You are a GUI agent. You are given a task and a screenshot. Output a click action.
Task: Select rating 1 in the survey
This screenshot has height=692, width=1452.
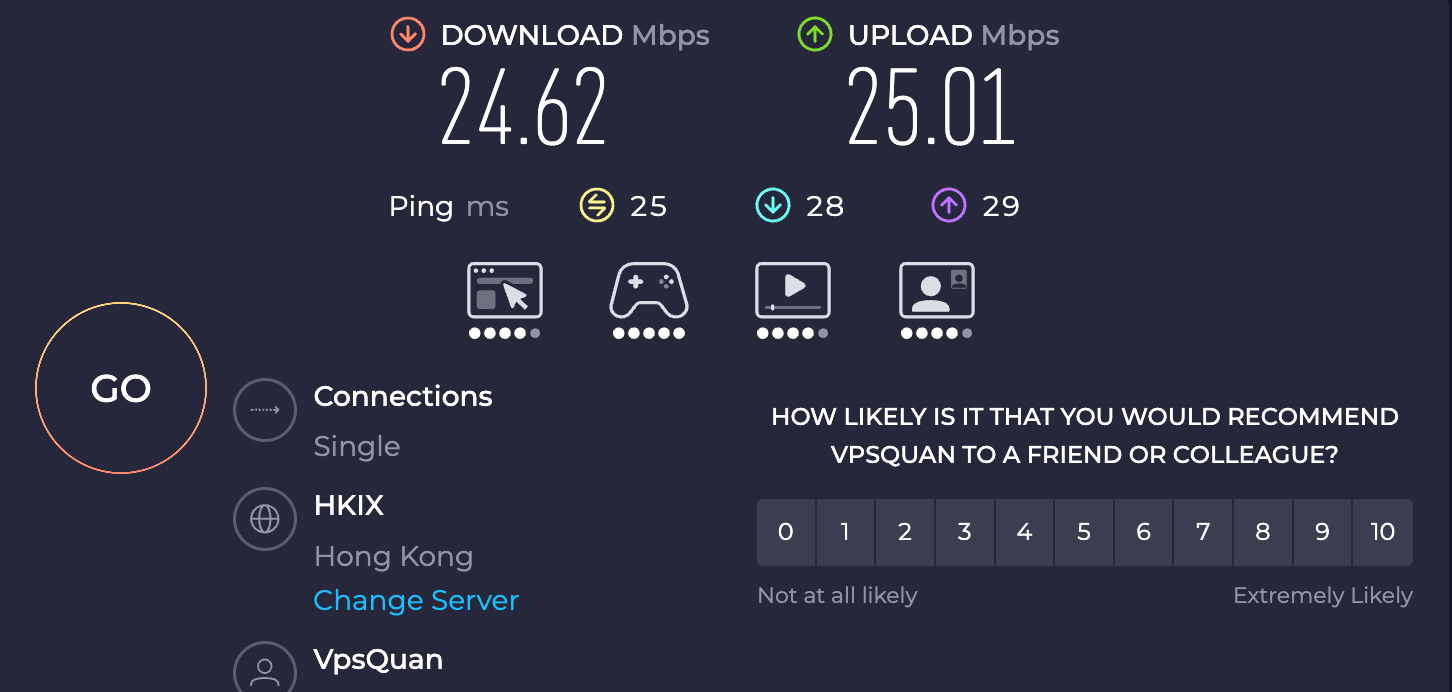coord(845,532)
